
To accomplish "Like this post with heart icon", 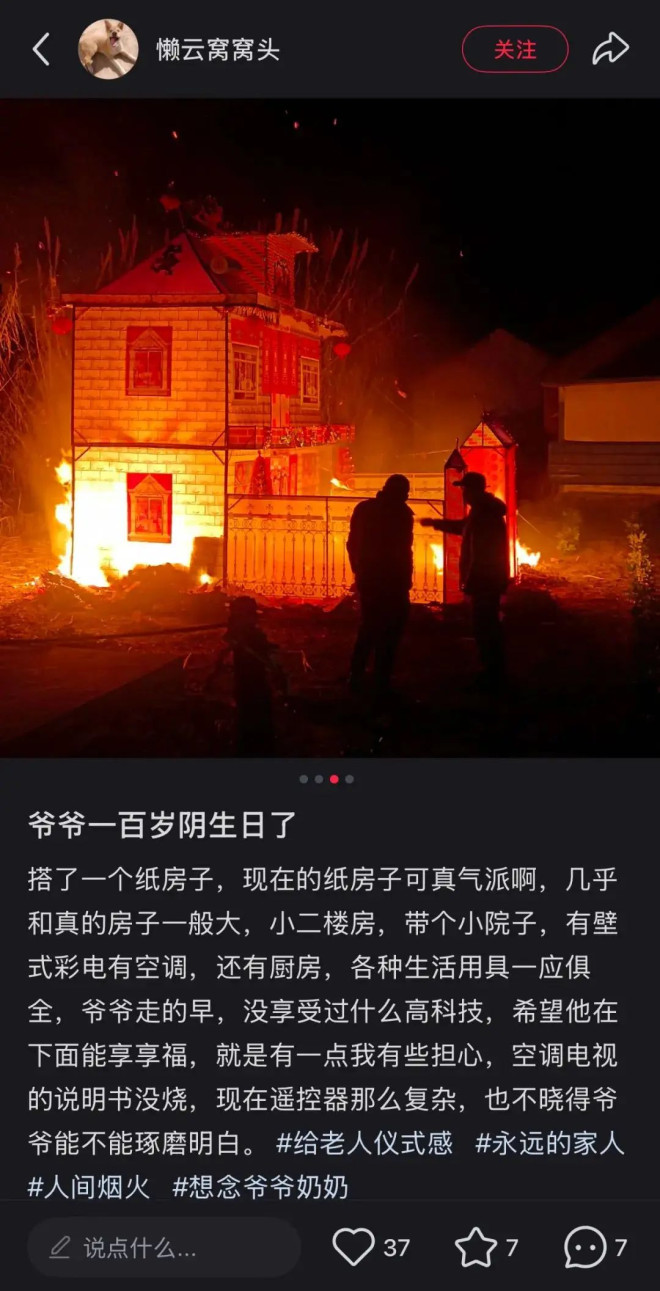I will pos(354,1247).
